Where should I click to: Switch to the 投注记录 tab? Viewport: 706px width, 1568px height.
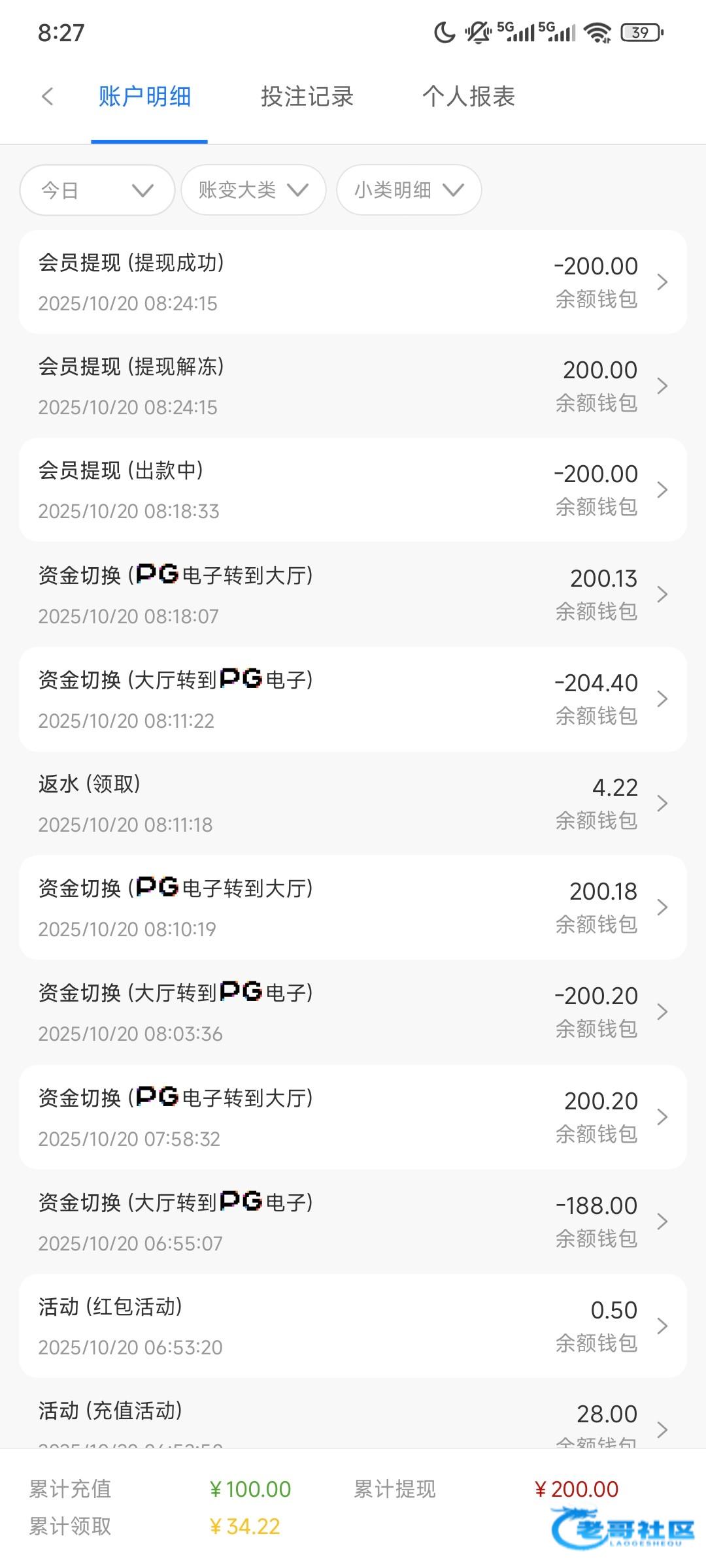click(307, 97)
